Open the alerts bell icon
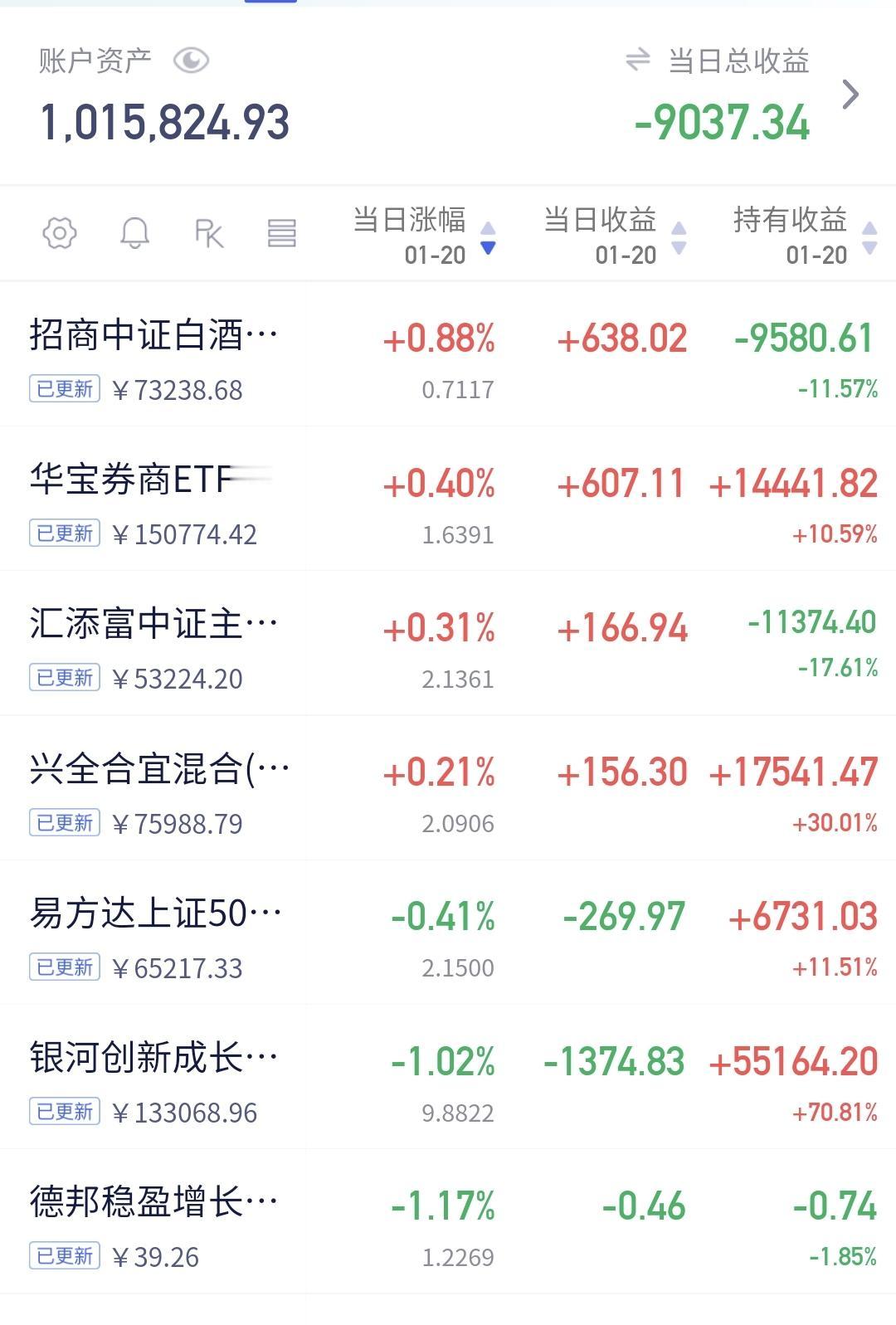896x1325 pixels. tap(134, 233)
